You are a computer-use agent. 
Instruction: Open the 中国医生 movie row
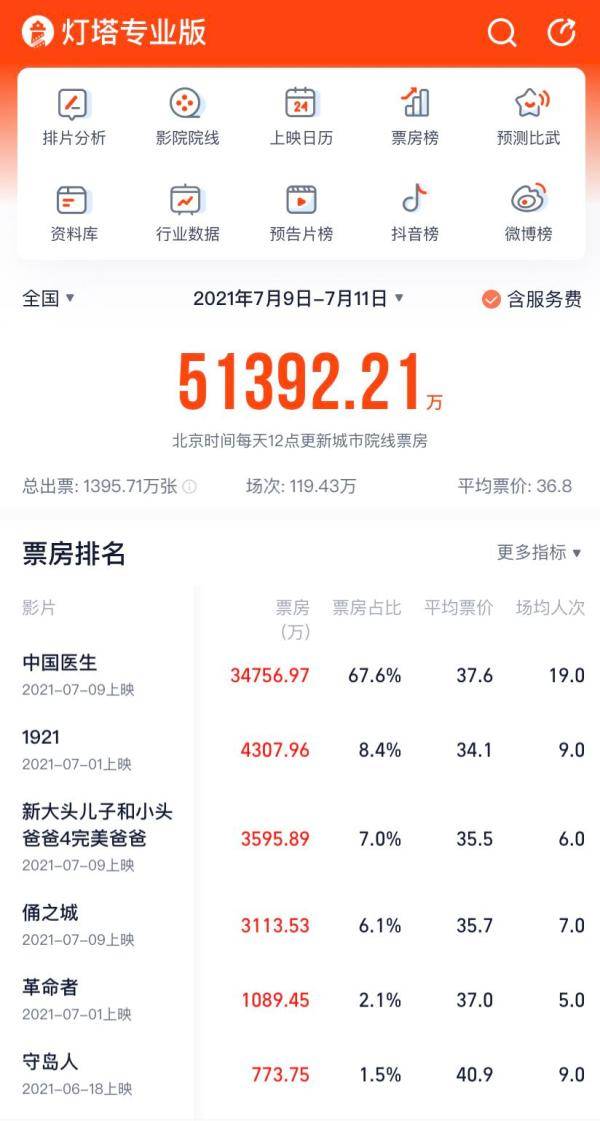click(x=300, y=675)
